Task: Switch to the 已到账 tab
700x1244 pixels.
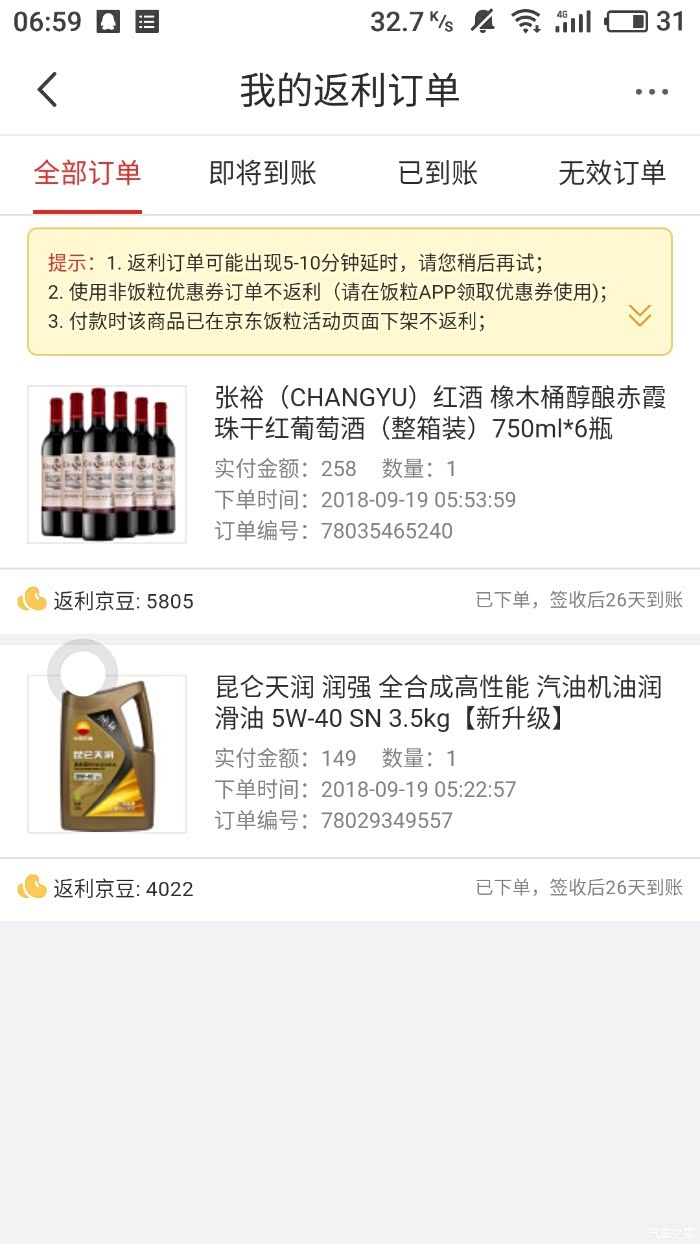Action: click(x=437, y=173)
